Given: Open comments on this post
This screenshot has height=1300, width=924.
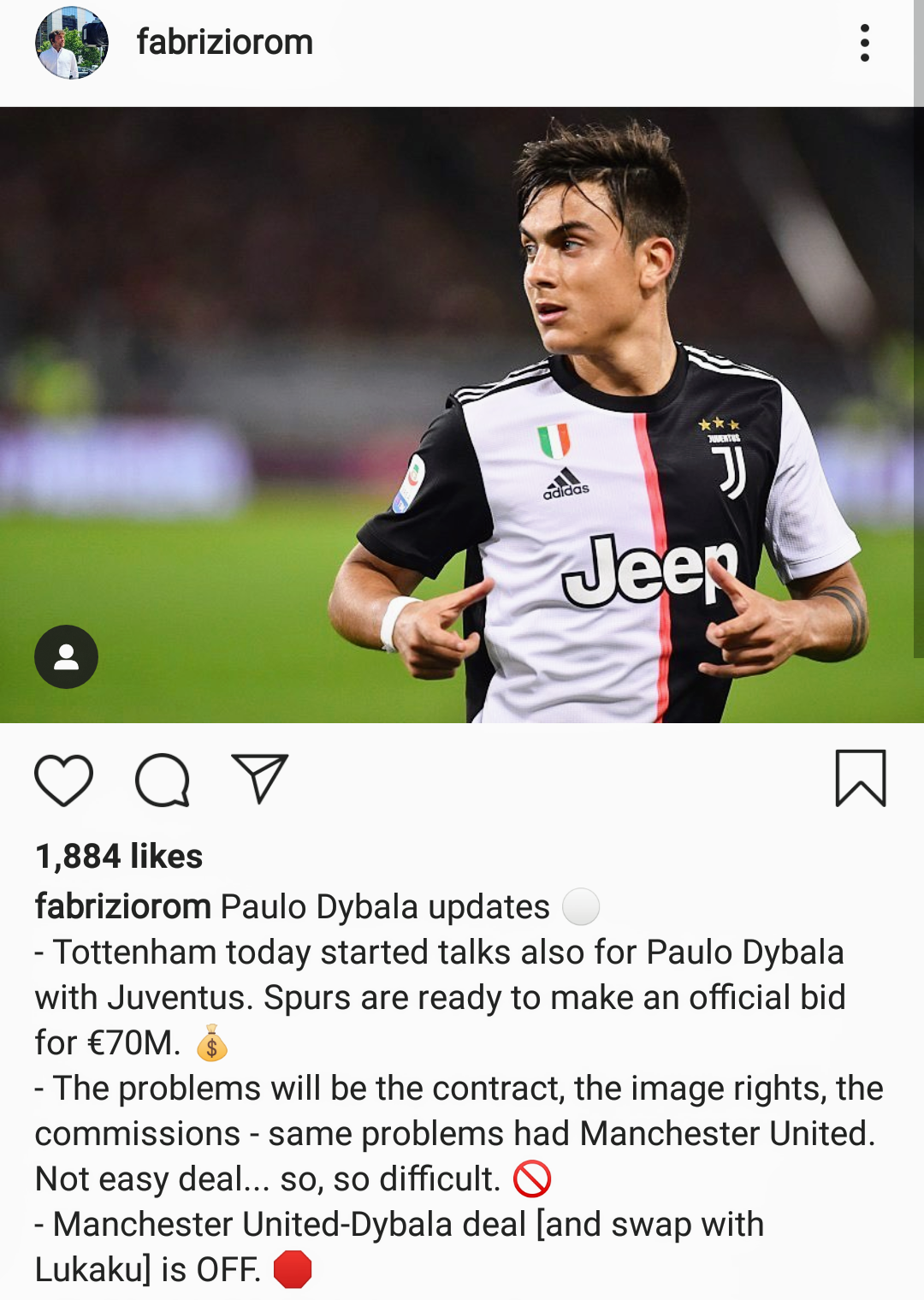Looking at the screenshot, I should [x=163, y=780].
